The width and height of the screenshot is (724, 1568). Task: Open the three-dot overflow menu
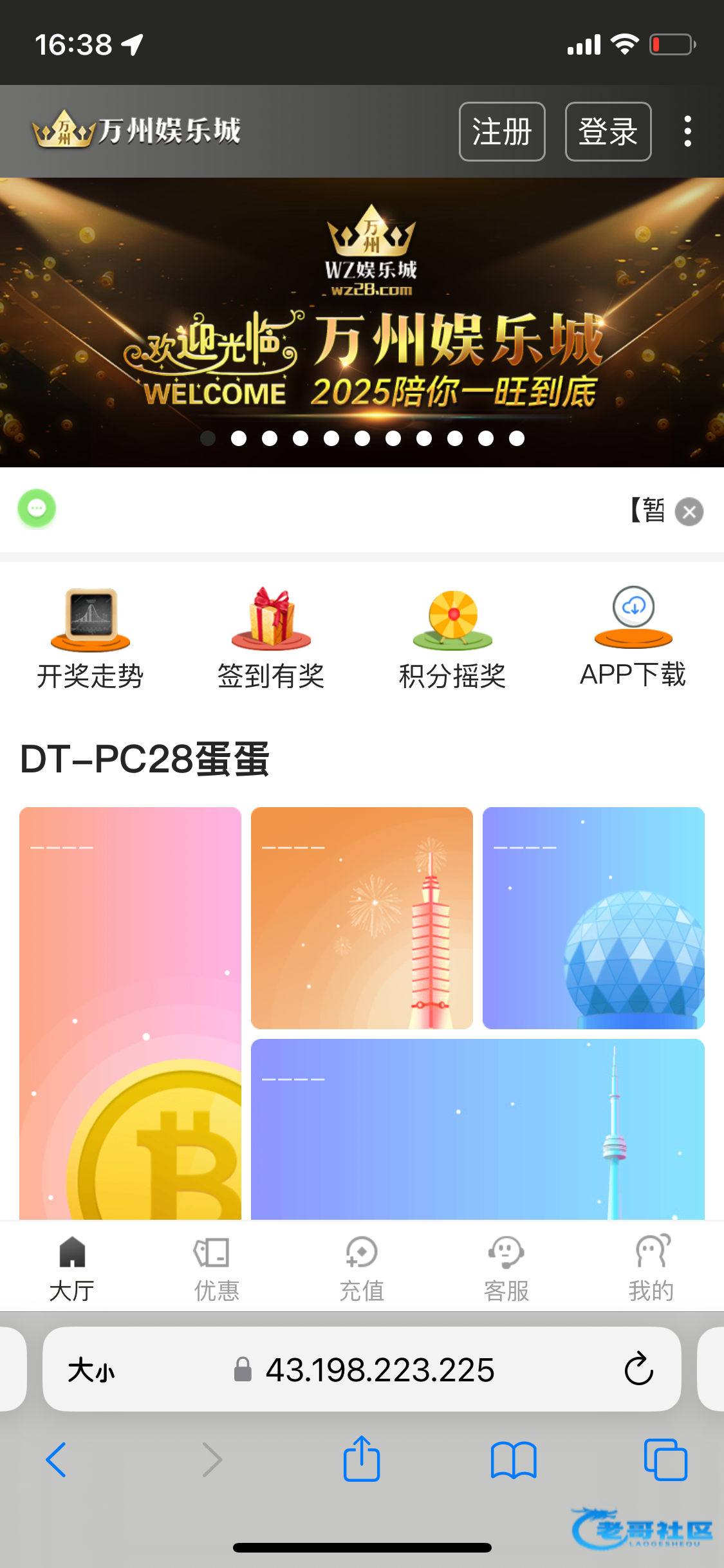688,131
